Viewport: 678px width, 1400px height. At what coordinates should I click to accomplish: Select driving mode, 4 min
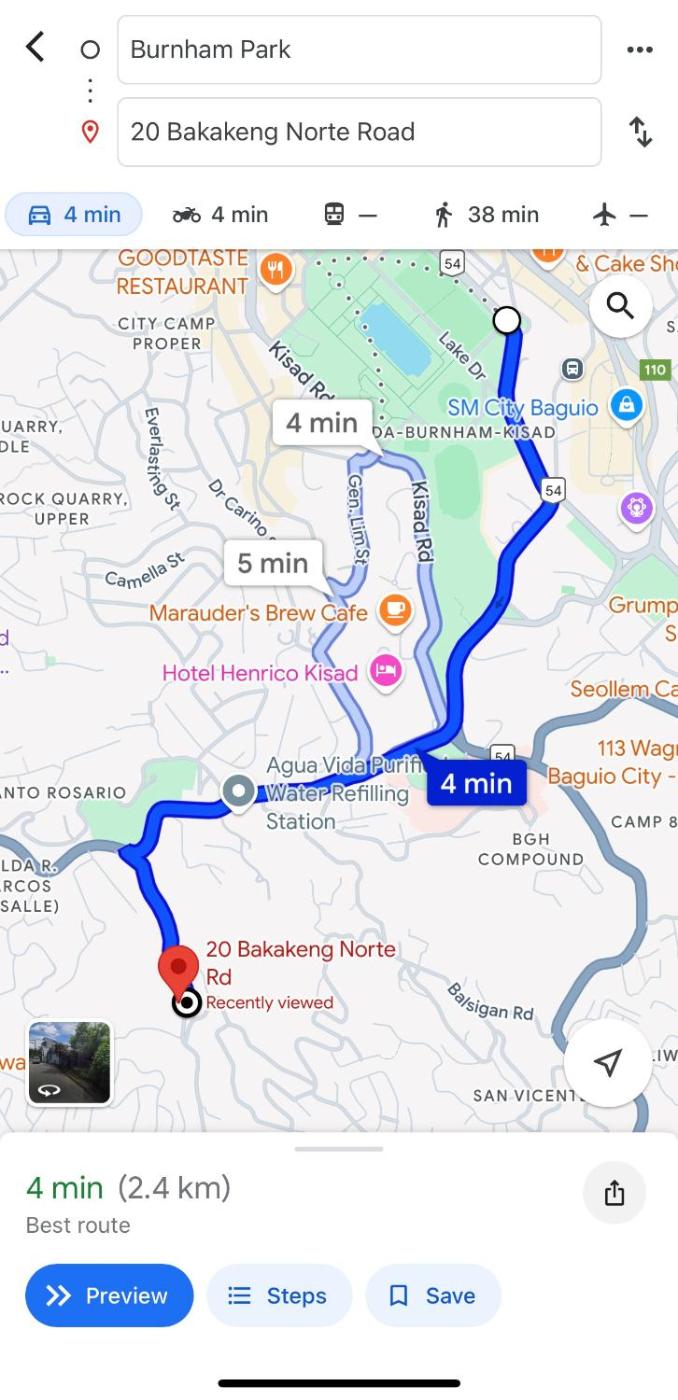click(74, 214)
